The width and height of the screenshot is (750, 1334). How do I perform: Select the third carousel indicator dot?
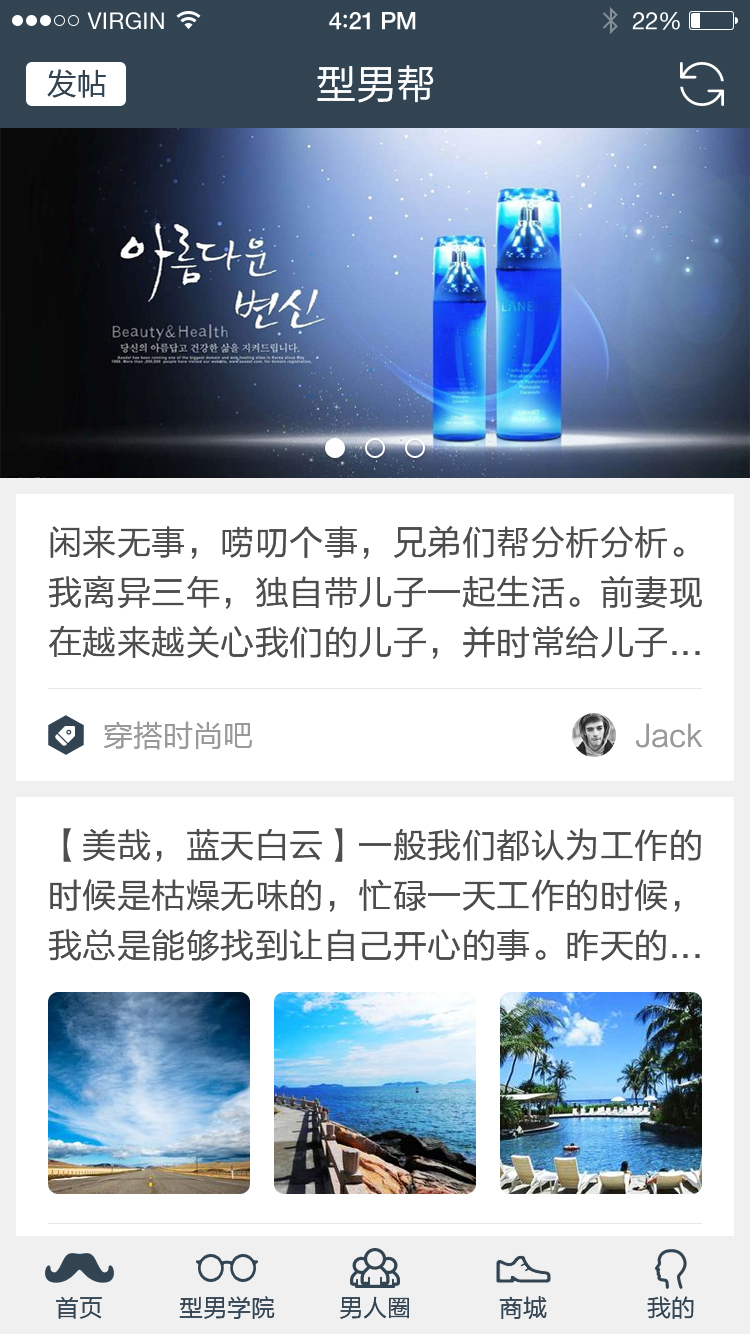[x=413, y=448]
